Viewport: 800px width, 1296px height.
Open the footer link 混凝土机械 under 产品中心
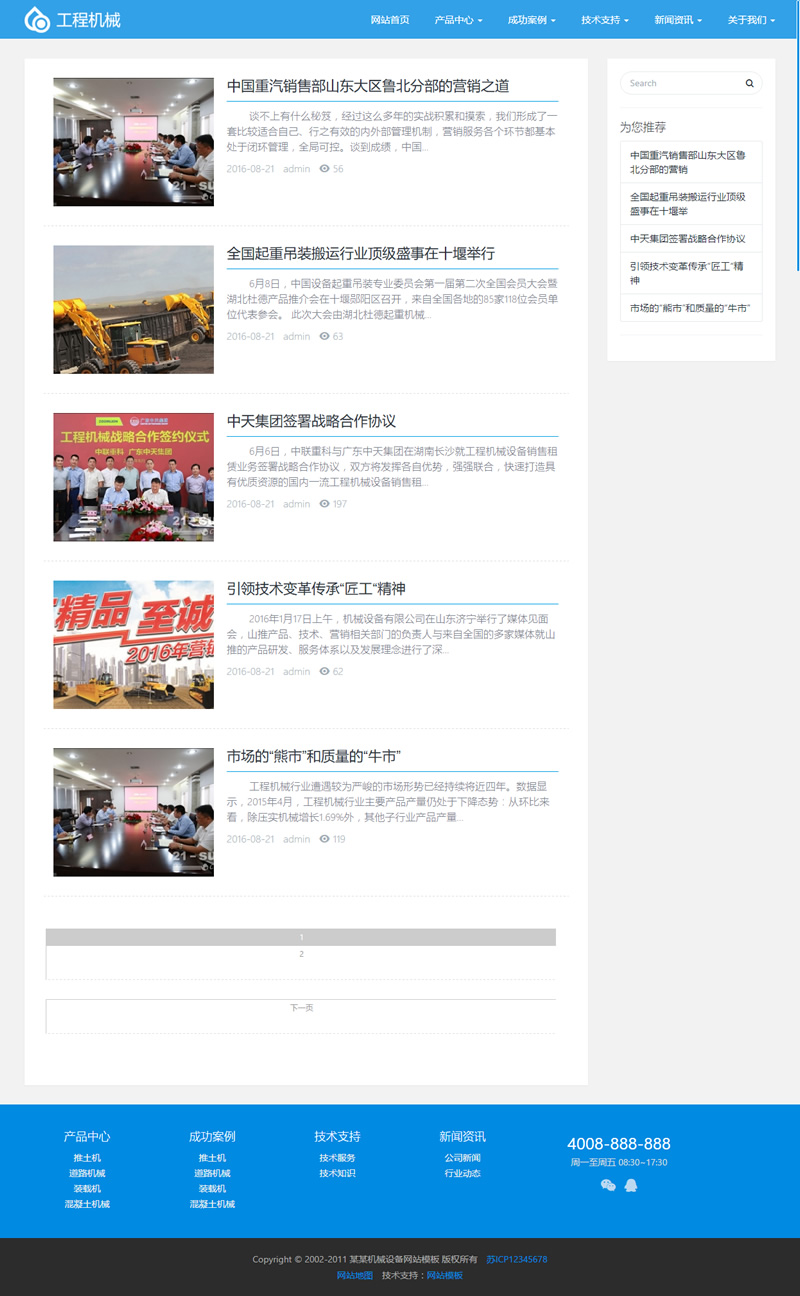[87, 1204]
